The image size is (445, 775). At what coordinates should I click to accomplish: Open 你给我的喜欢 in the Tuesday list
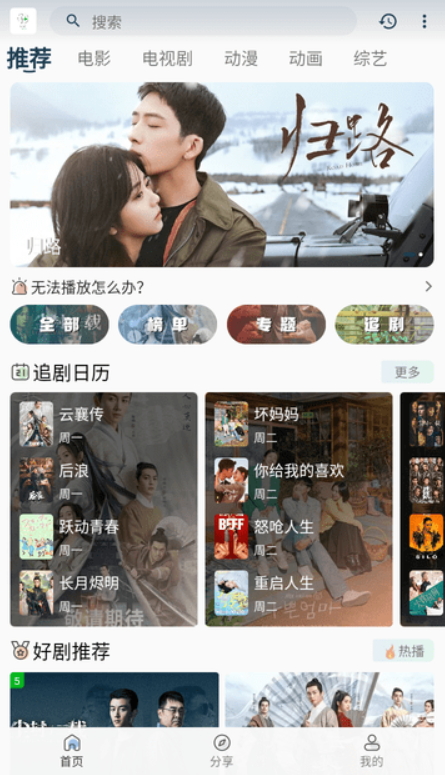pos(299,471)
